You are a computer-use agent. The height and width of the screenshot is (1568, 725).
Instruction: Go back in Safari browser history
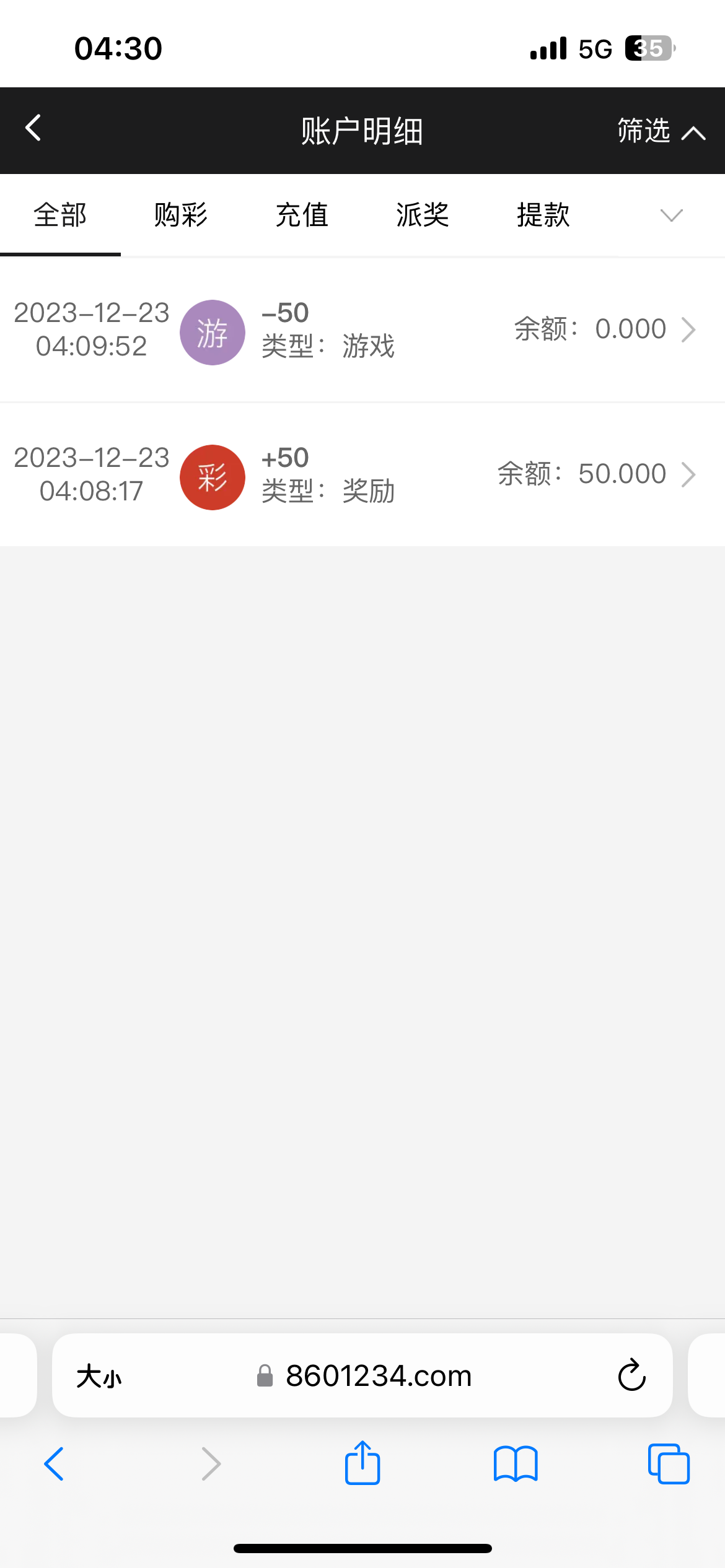click(55, 1464)
